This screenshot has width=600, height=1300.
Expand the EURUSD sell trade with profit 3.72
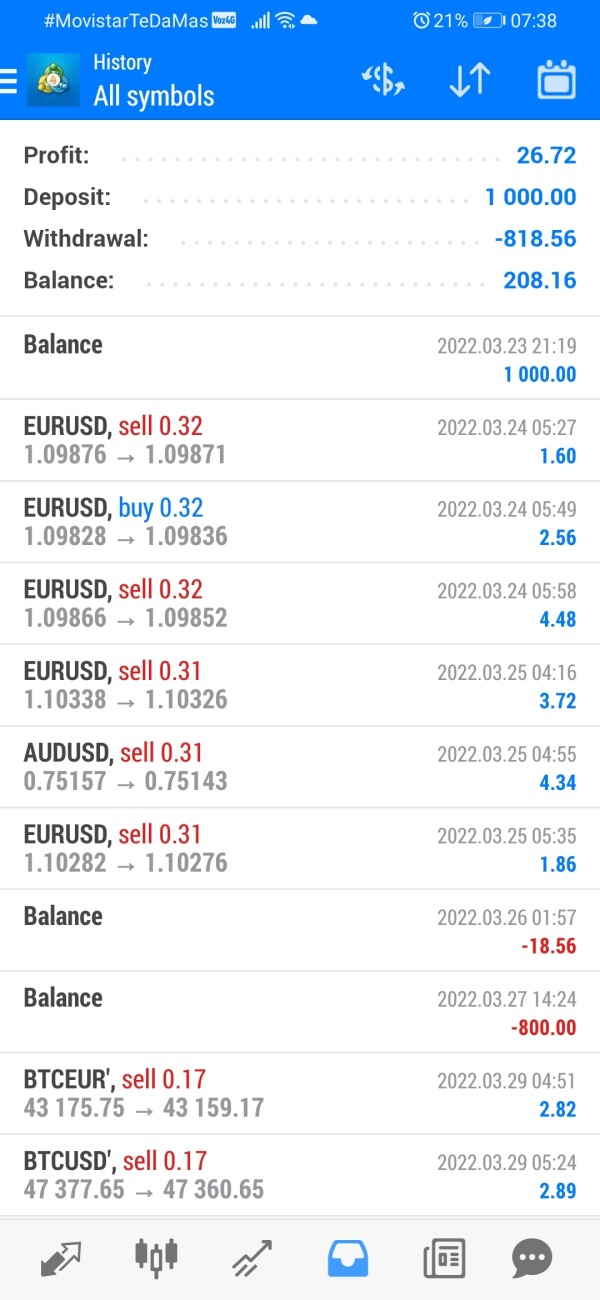coord(300,685)
